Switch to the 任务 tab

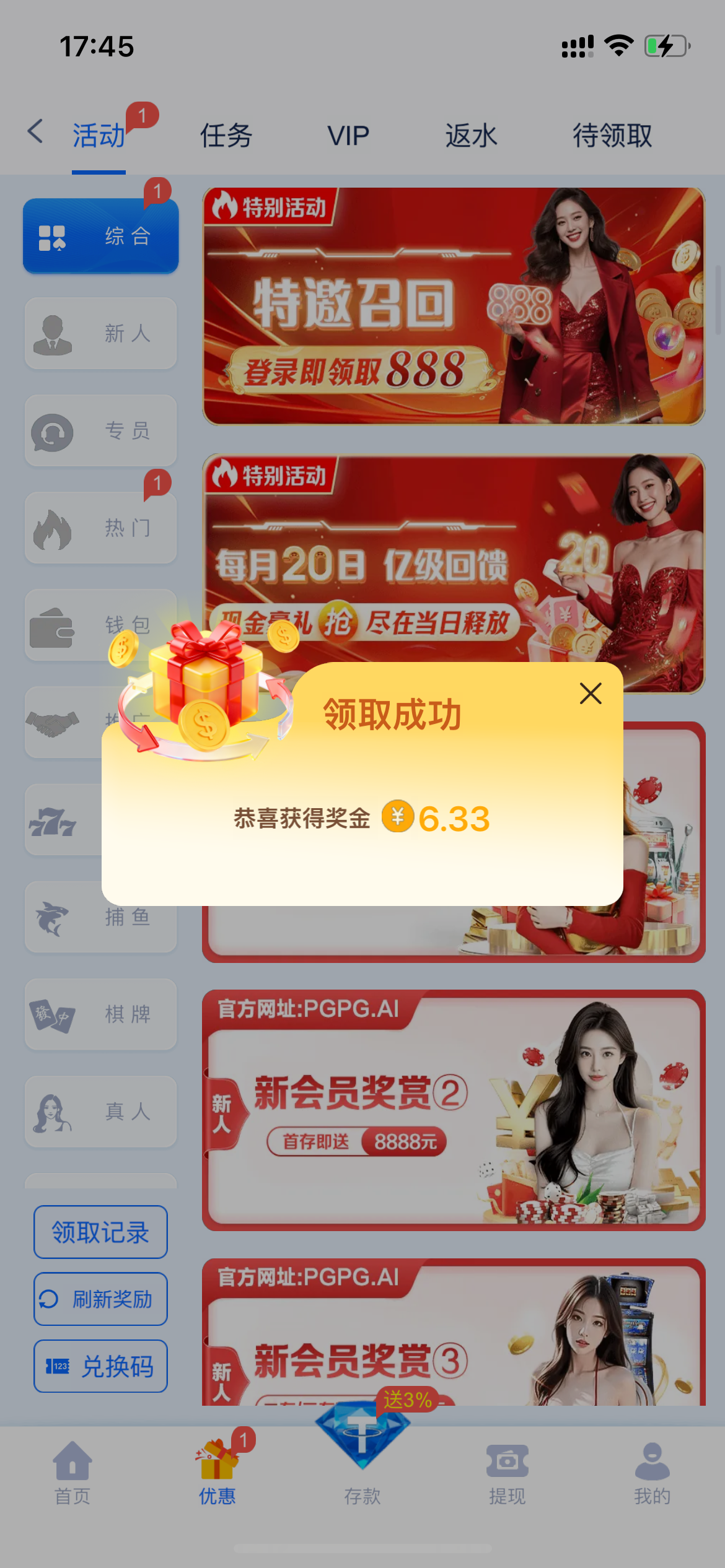click(x=226, y=136)
